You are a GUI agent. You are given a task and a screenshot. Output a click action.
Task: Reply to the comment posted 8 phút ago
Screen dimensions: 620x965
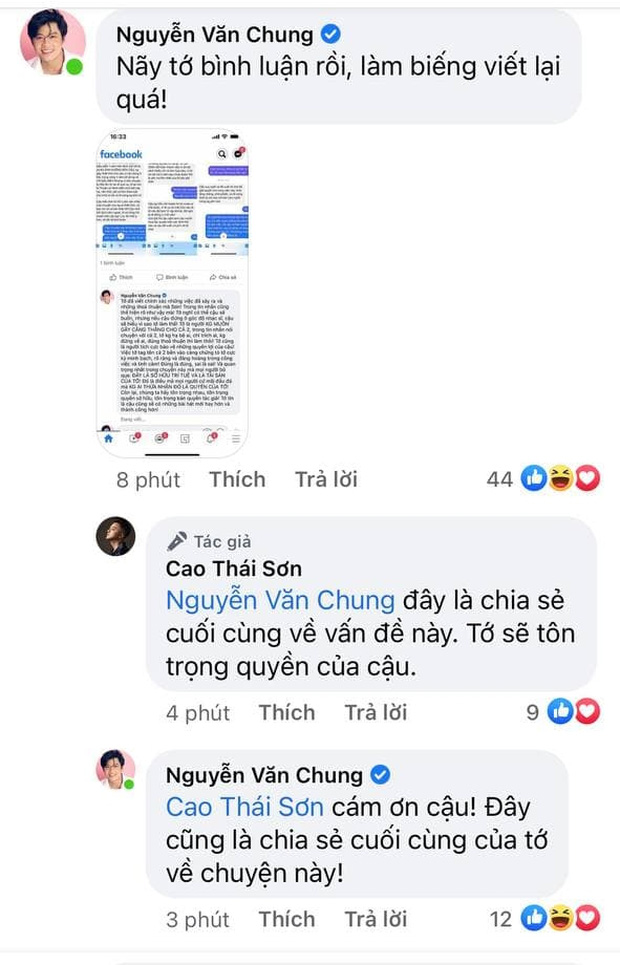coord(326,480)
